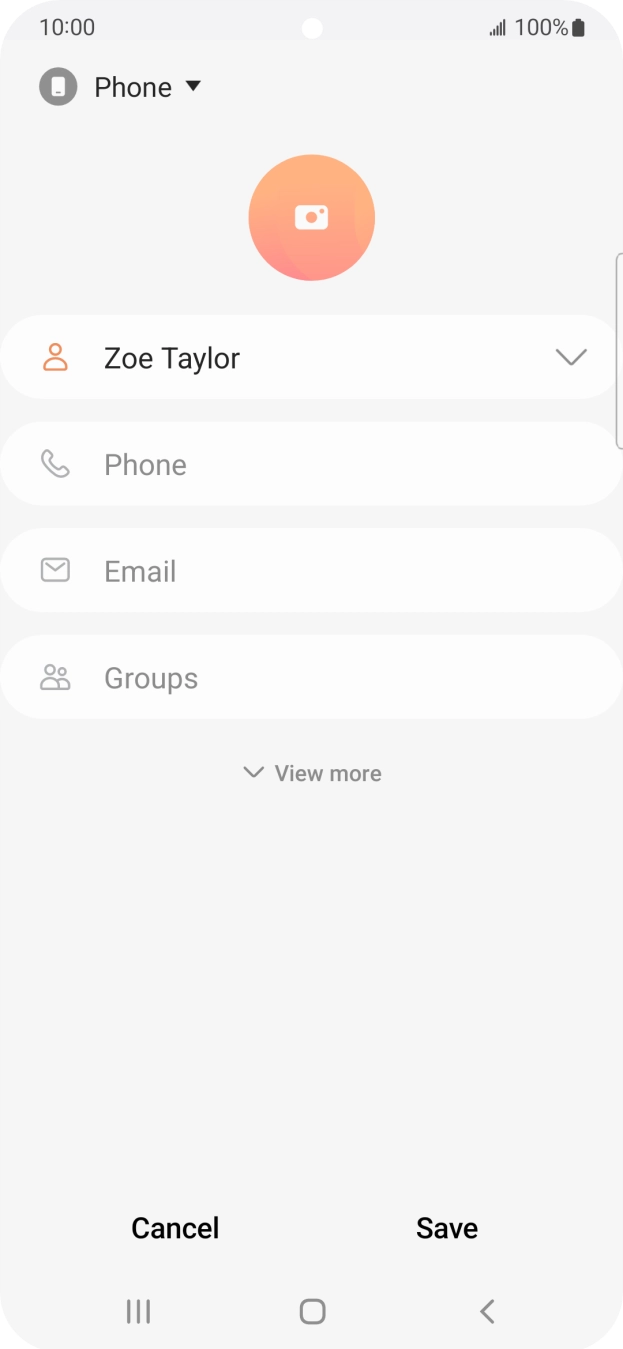Save the new contact
Screen dimensions: 623x1349
(447, 1228)
